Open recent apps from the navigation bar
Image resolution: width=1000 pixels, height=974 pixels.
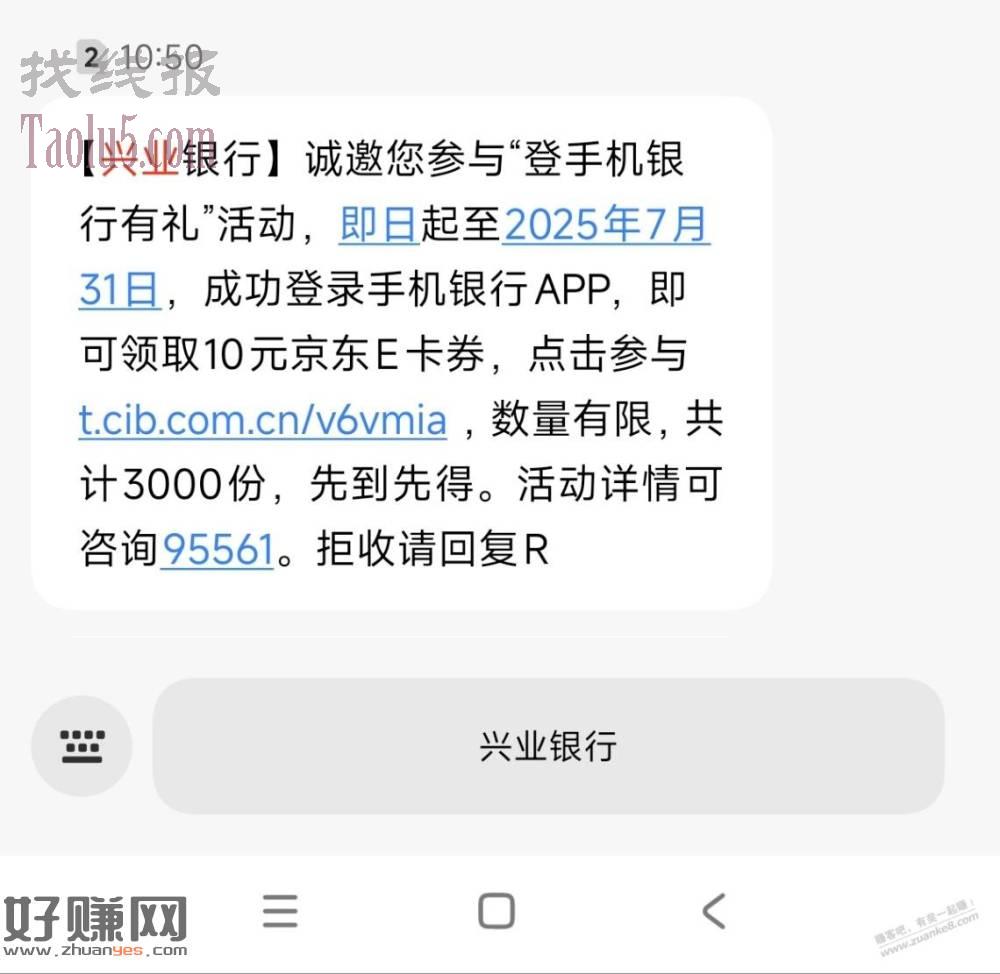281,911
